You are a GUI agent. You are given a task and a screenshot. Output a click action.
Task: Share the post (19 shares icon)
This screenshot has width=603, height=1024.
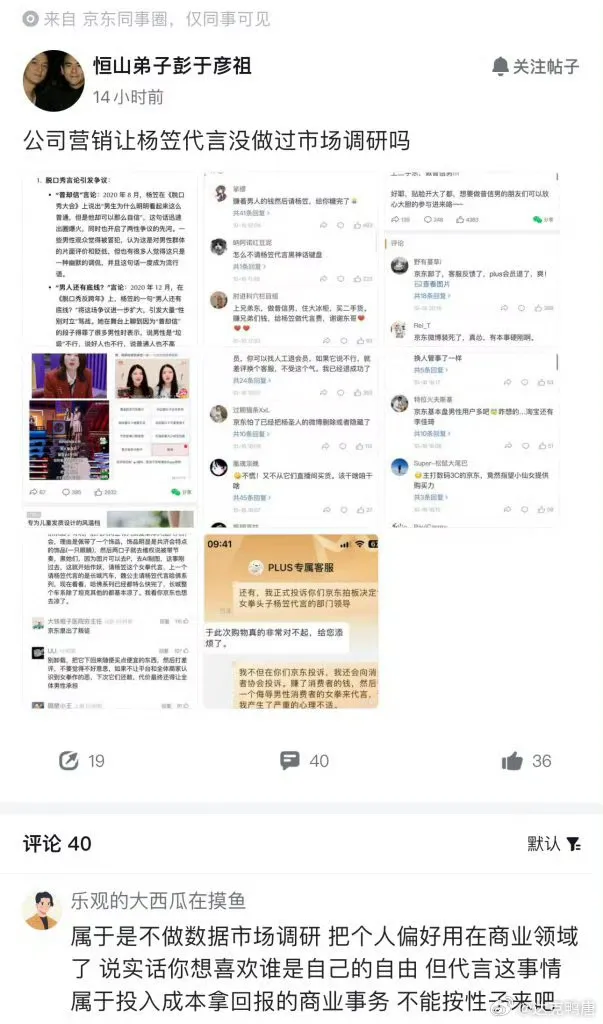point(69,761)
